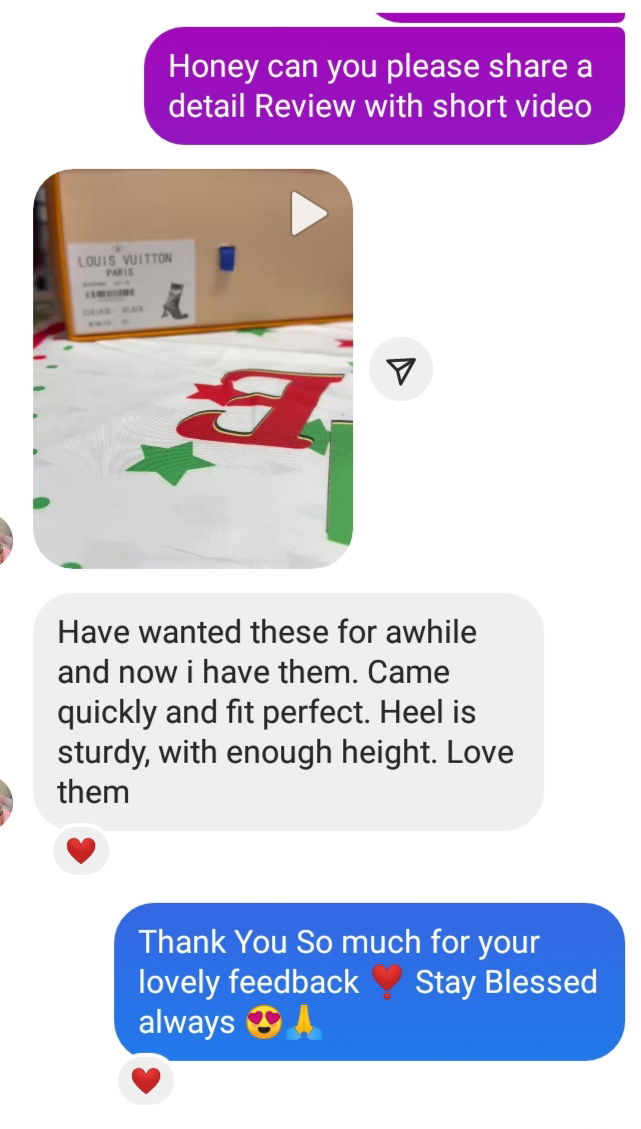Image resolution: width=641 pixels, height=1129 pixels.
Task: Open heart reaction under 'Thank You So much' message
Action: (146, 1080)
